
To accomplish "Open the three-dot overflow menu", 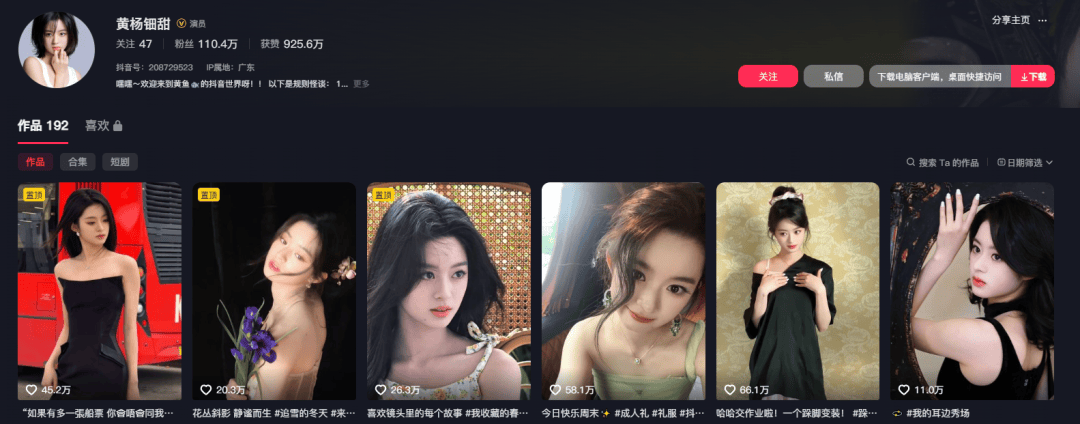I will (x=1042, y=20).
